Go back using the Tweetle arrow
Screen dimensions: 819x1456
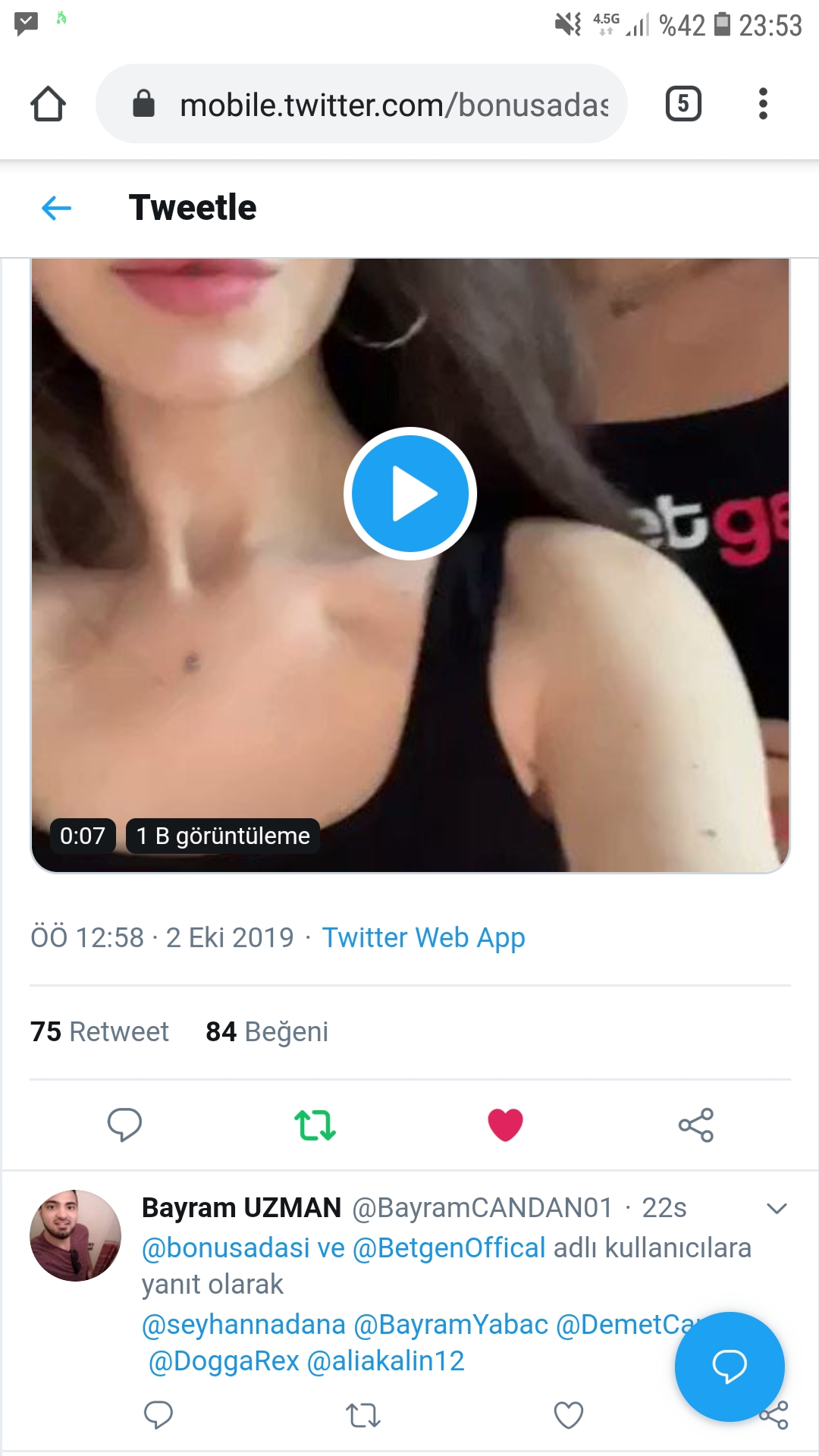[57, 208]
